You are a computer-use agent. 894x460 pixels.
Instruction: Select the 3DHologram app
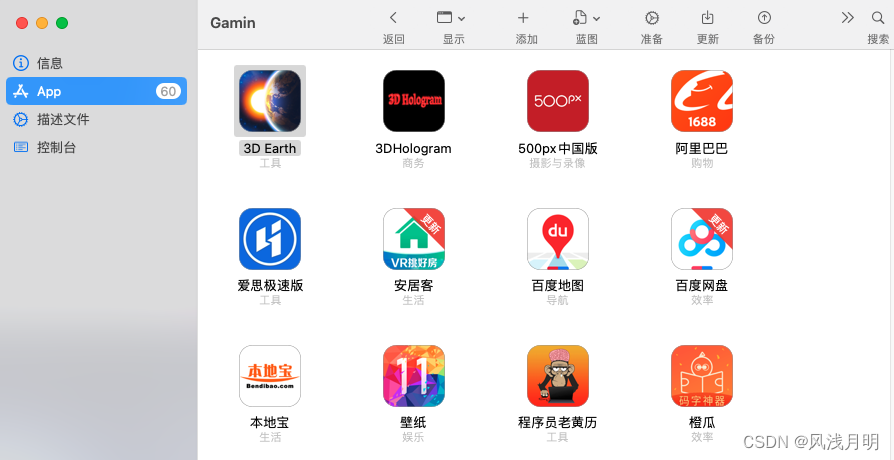413,101
